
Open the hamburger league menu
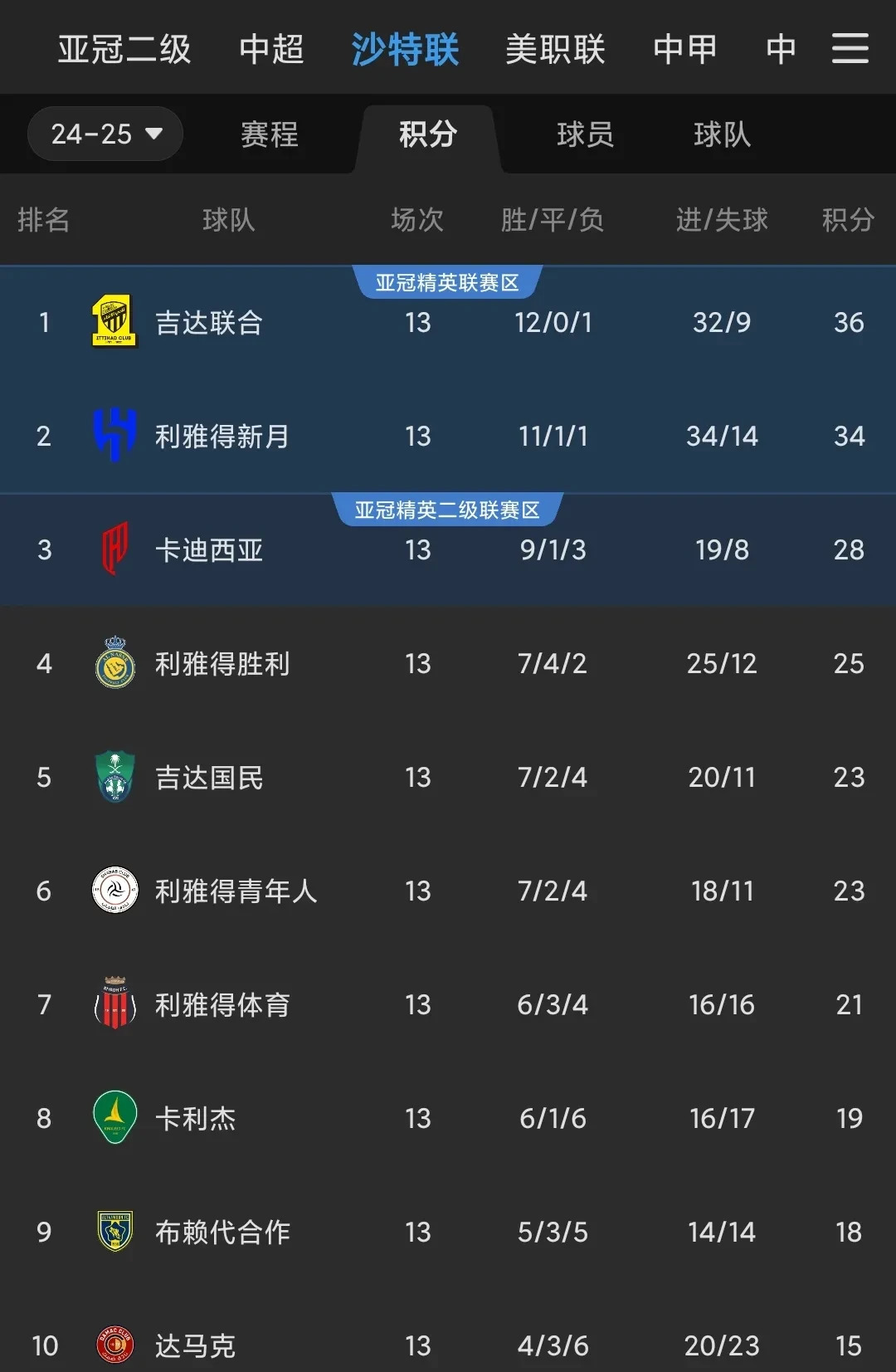[x=850, y=48]
